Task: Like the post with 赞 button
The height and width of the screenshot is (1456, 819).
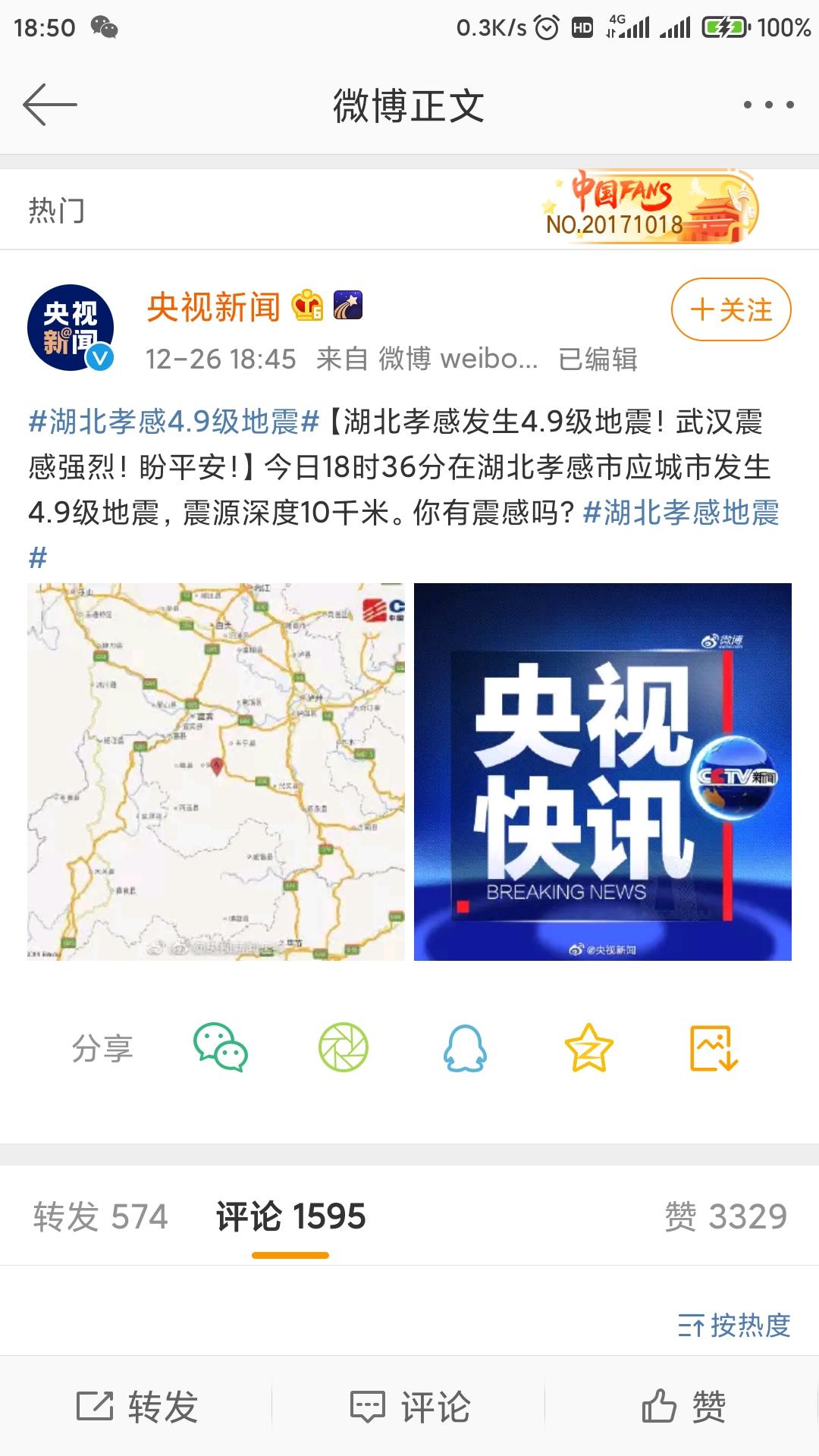Action: (682, 1407)
